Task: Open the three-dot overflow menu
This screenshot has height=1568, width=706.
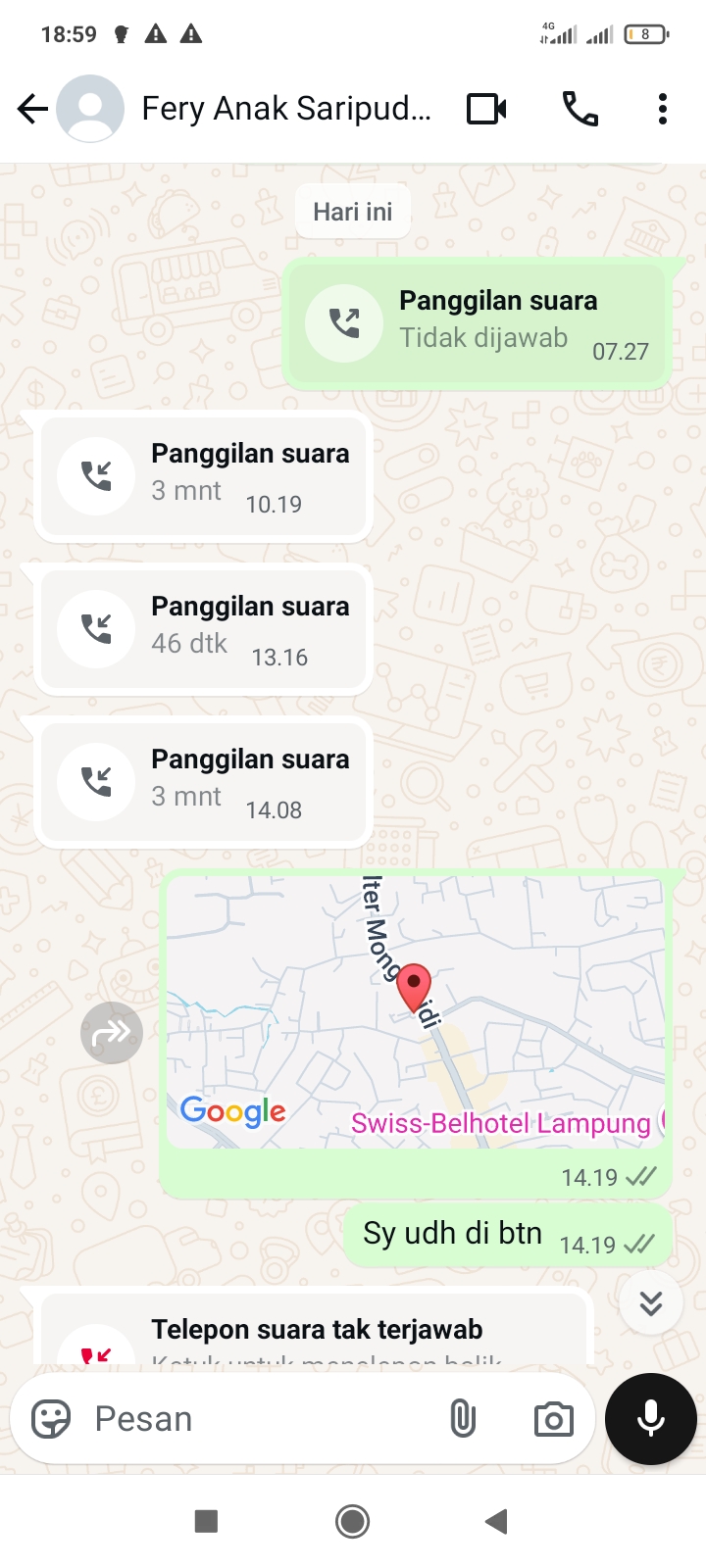Action: pos(663,109)
